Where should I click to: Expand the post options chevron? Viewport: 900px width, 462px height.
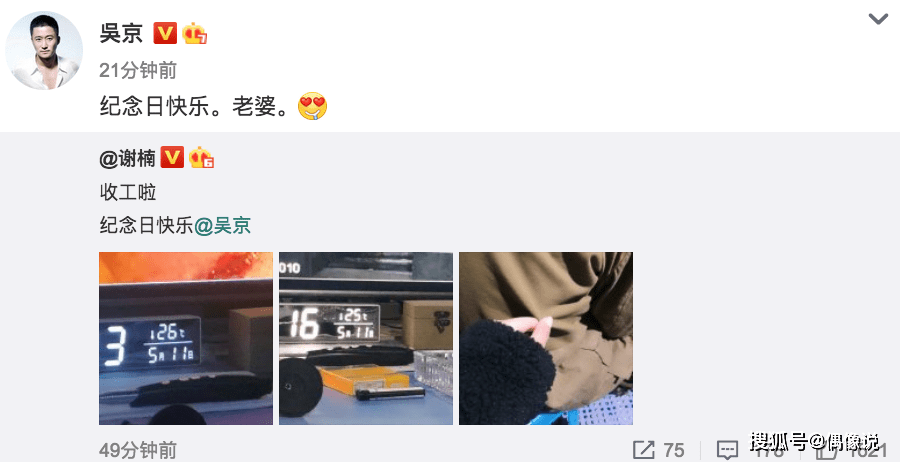877,19
